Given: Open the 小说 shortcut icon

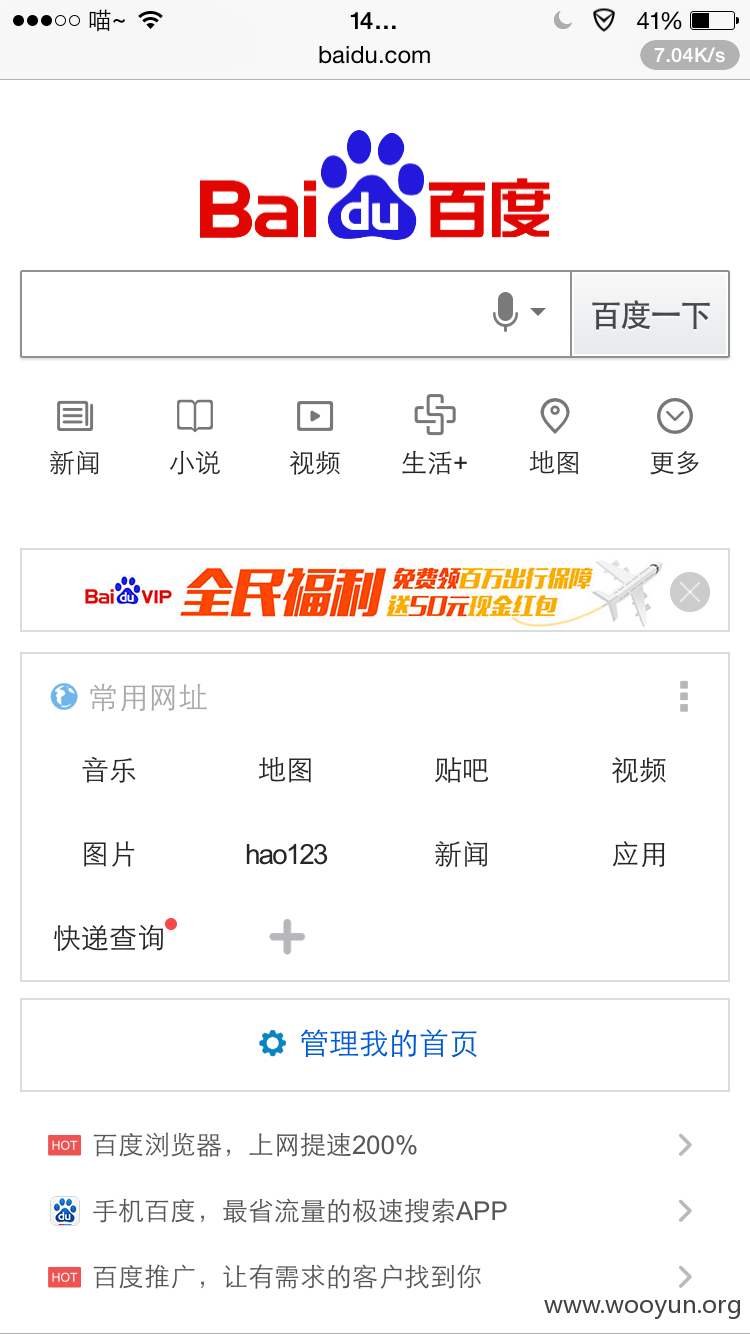Looking at the screenshot, I should pos(194,437).
